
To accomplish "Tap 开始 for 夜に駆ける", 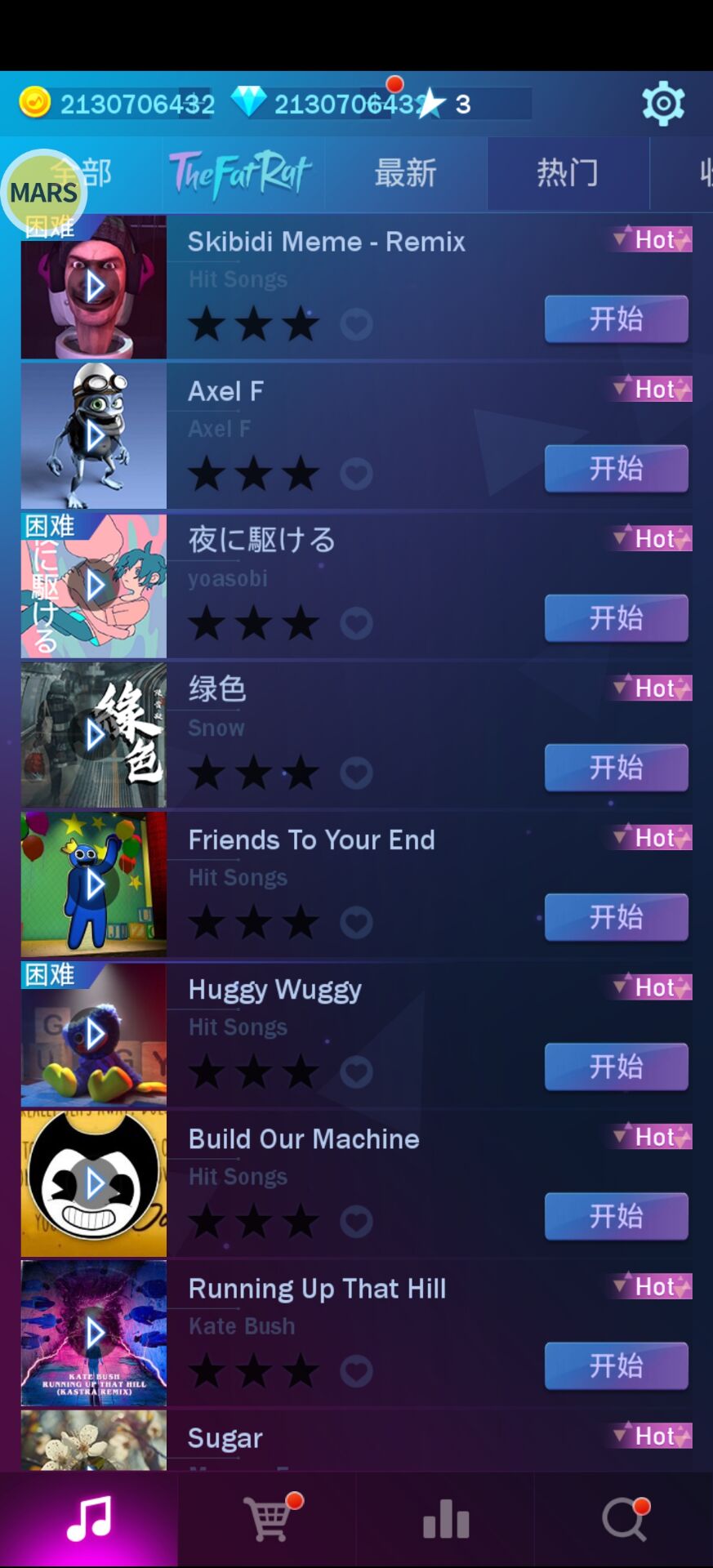I will coord(616,618).
